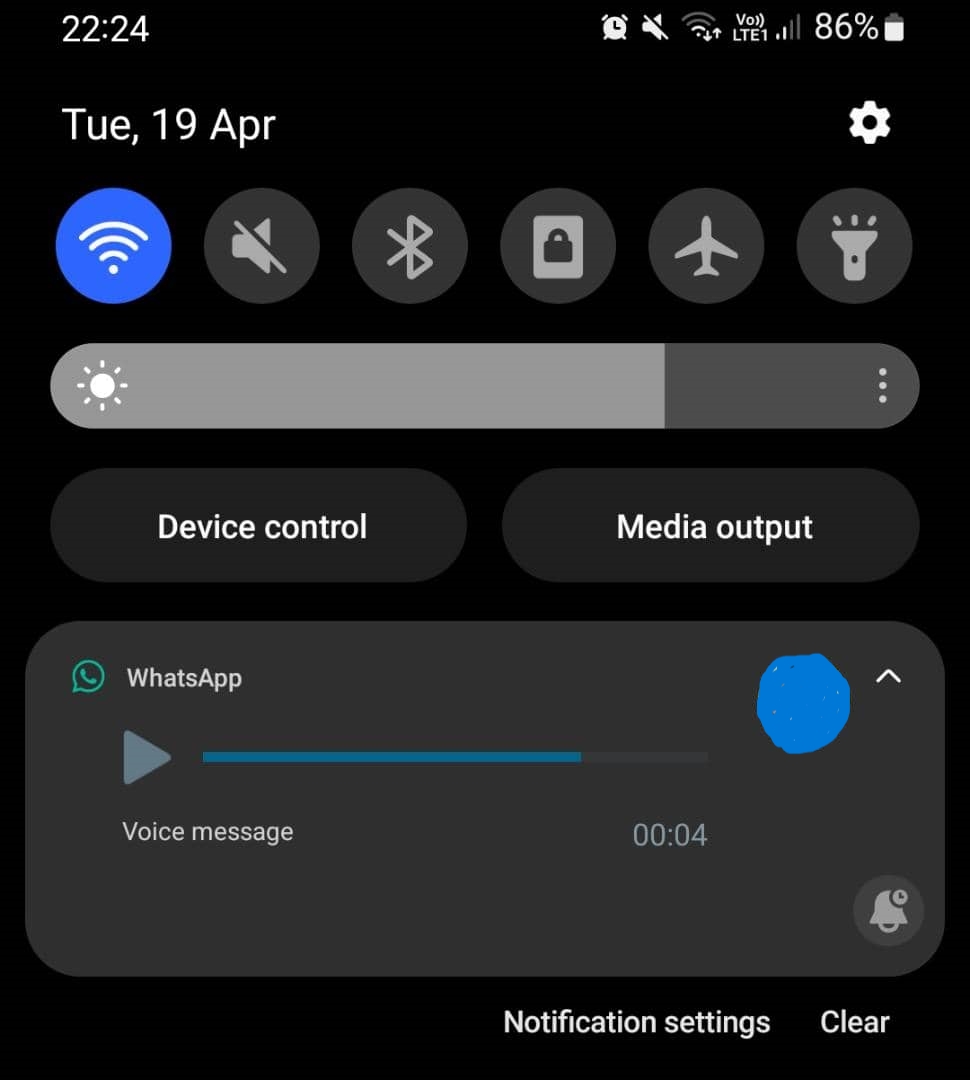Open settings via the gear icon

869,124
